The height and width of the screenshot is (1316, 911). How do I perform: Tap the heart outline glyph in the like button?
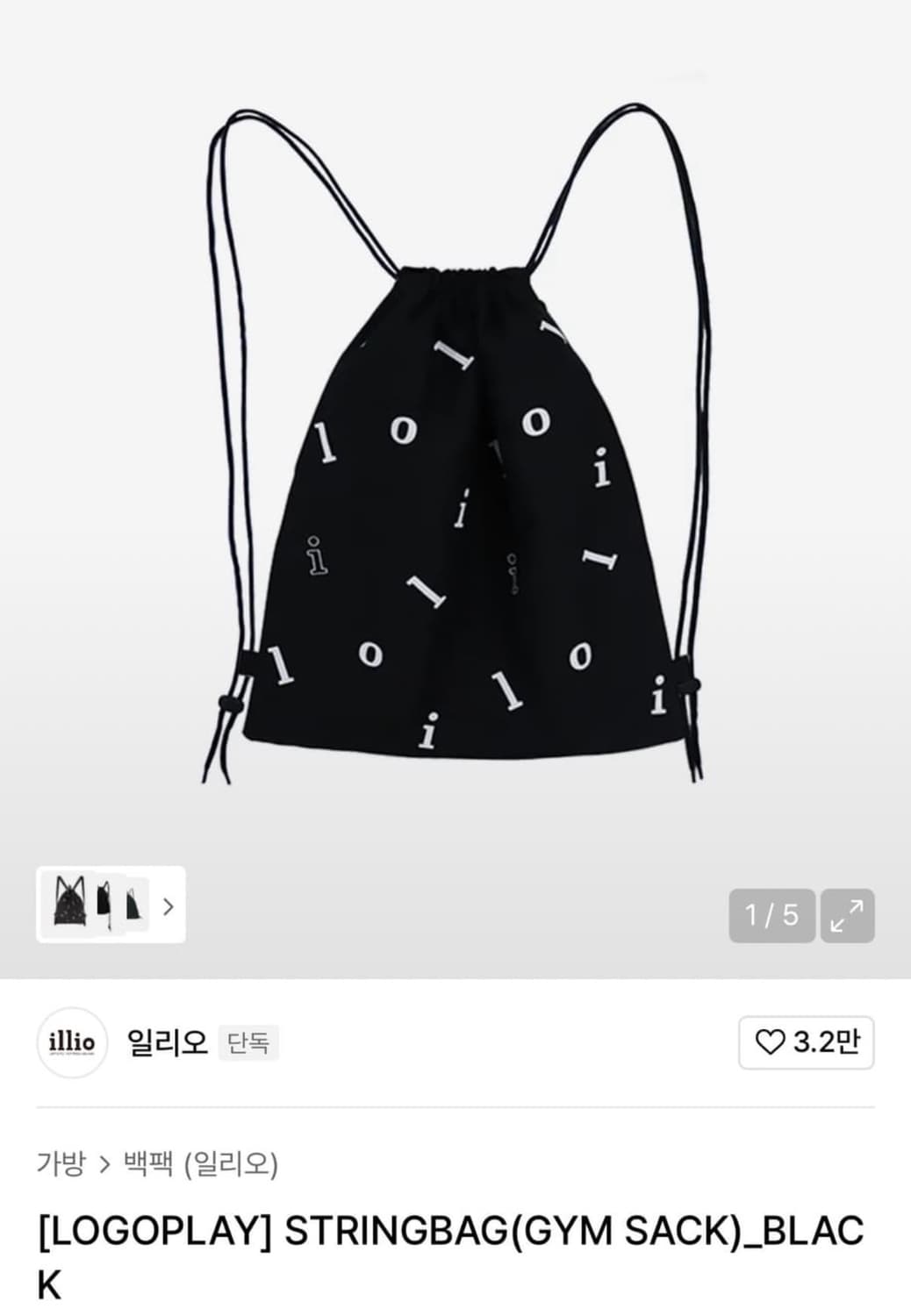[771, 1042]
